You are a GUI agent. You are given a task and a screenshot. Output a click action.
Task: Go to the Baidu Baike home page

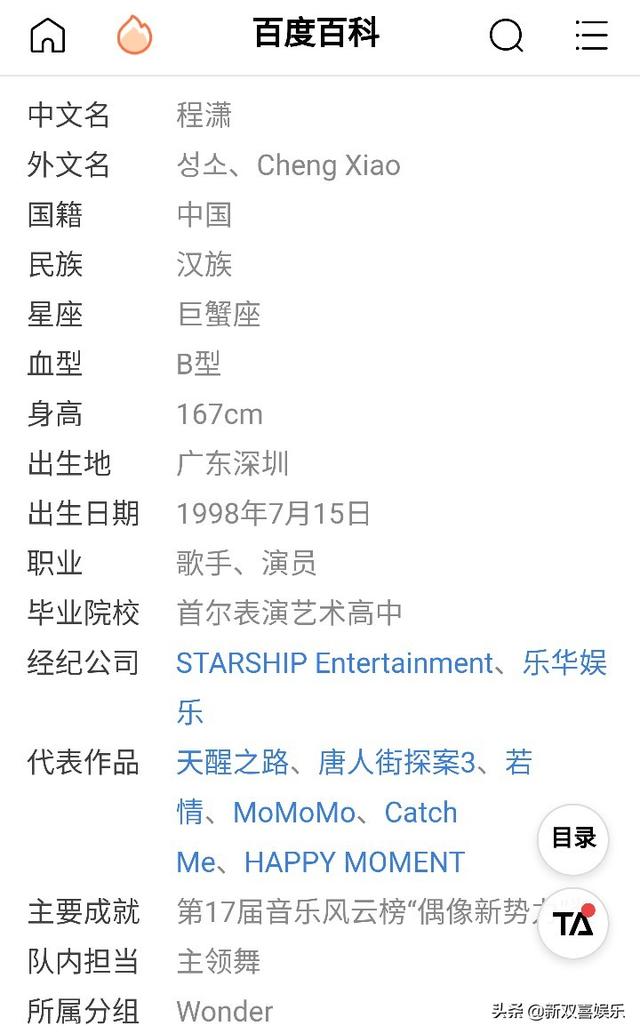click(x=47, y=35)
